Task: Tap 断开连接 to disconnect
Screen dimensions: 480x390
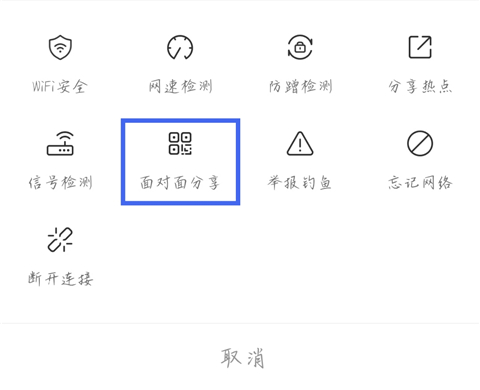Action: pyautogui.click(x=60, y=257)
